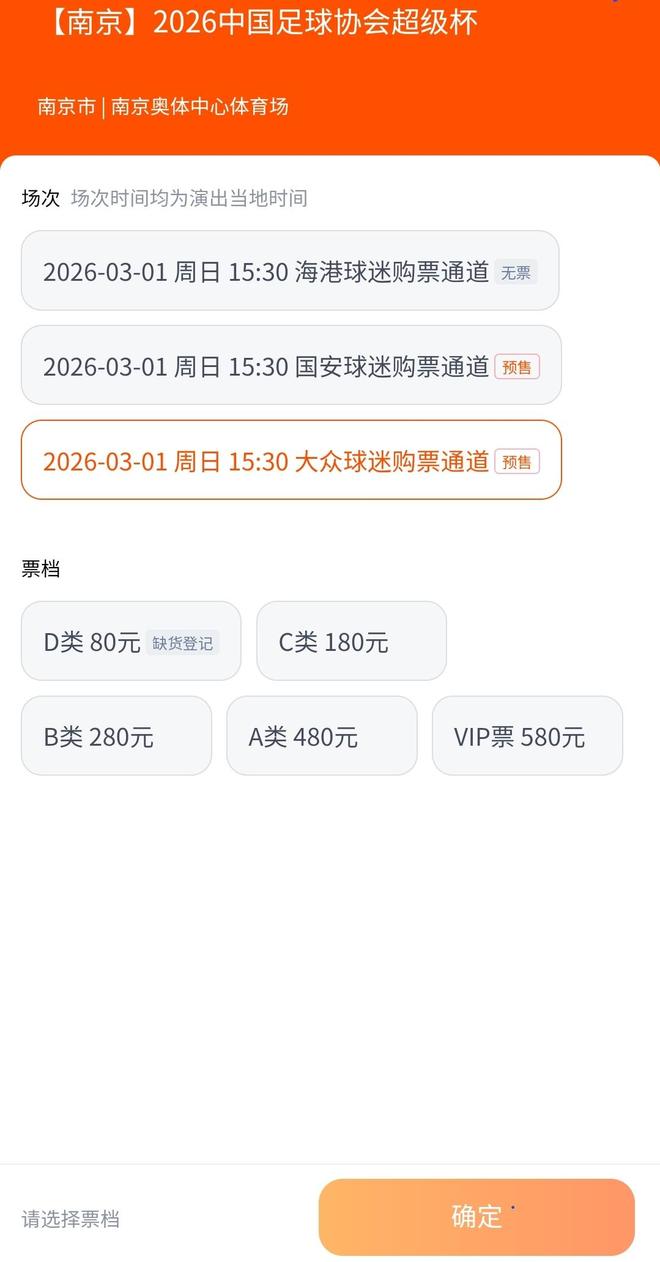Select the A类 480元 ticket tier
Viewport: 660px width, 1262px height.
tap(321, 736)
